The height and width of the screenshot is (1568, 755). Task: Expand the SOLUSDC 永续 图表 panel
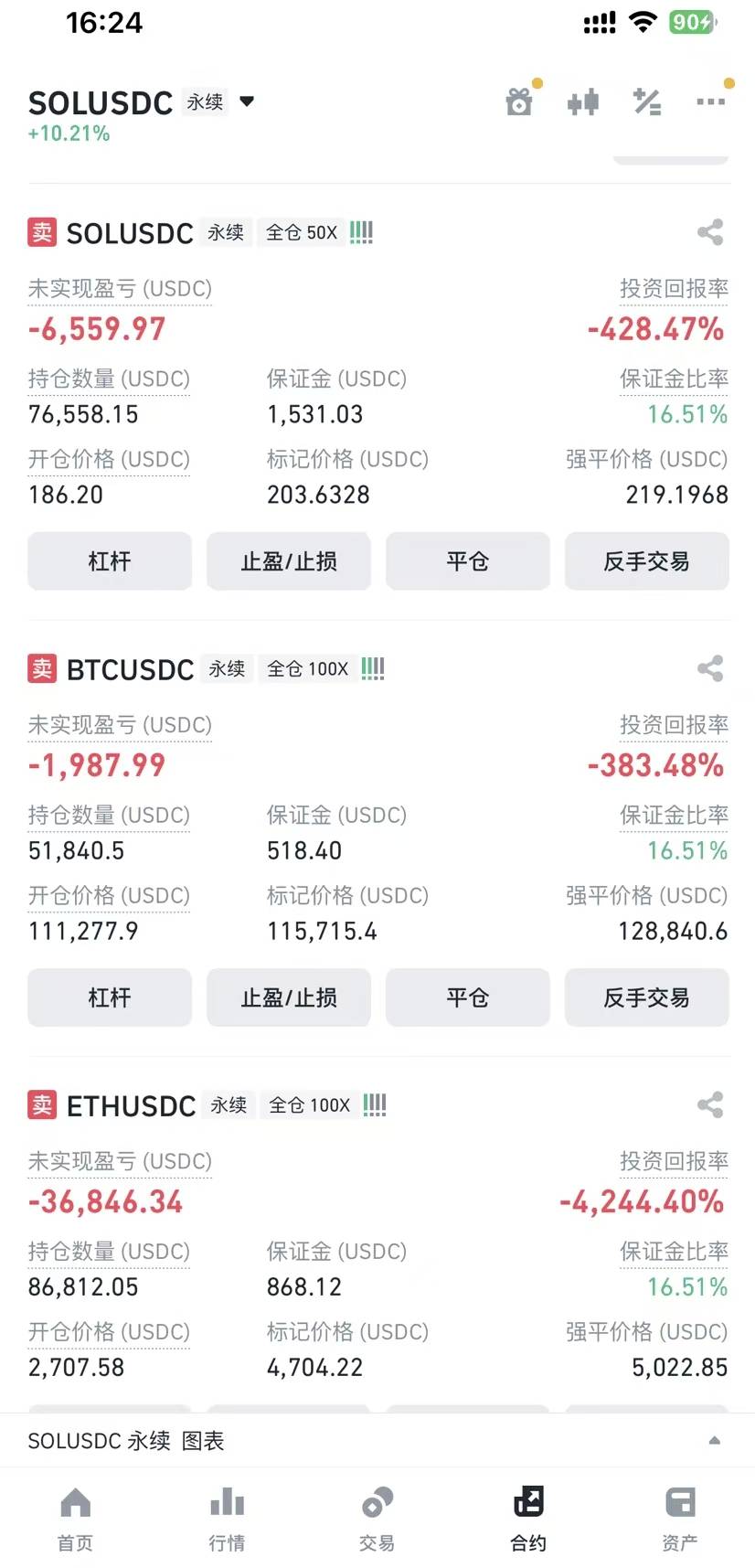(377, 1441)
